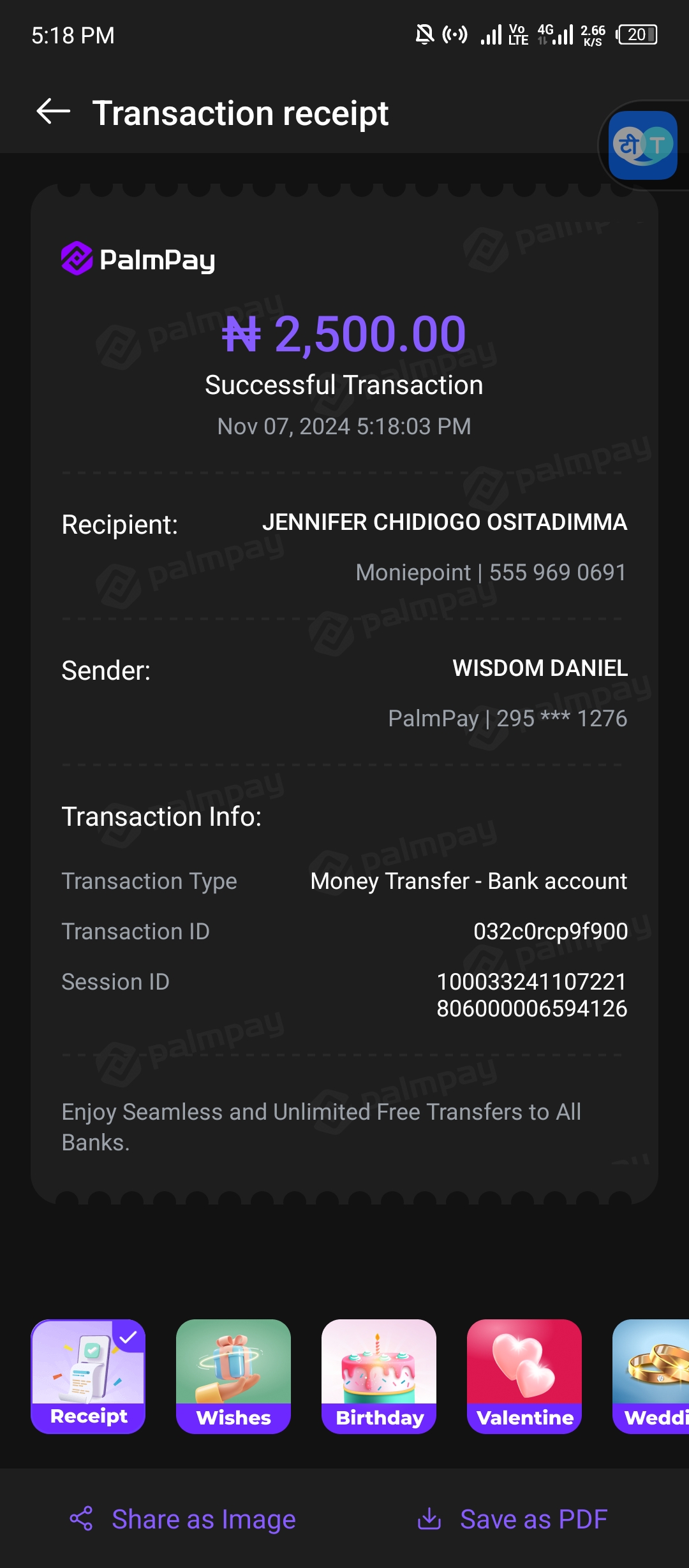
Task: Open the floating translate bubble
Action: tap(642, 145)
